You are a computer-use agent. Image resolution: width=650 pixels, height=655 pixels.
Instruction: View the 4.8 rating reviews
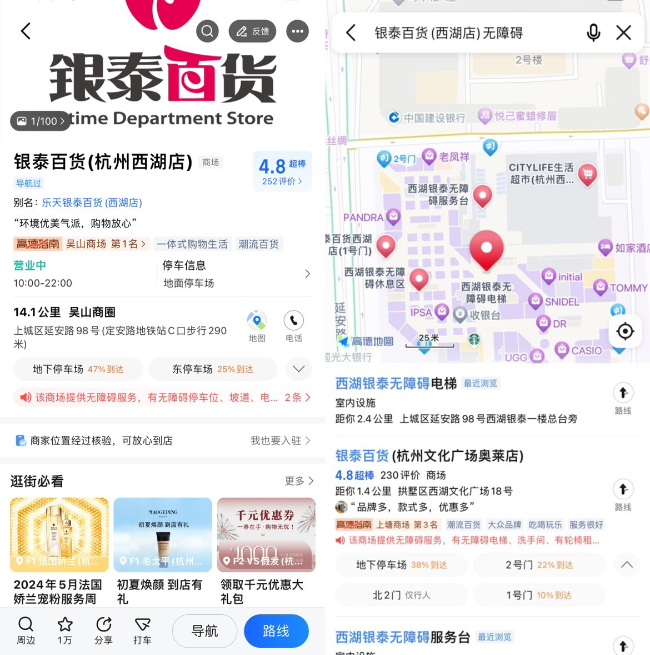[281, 171]
